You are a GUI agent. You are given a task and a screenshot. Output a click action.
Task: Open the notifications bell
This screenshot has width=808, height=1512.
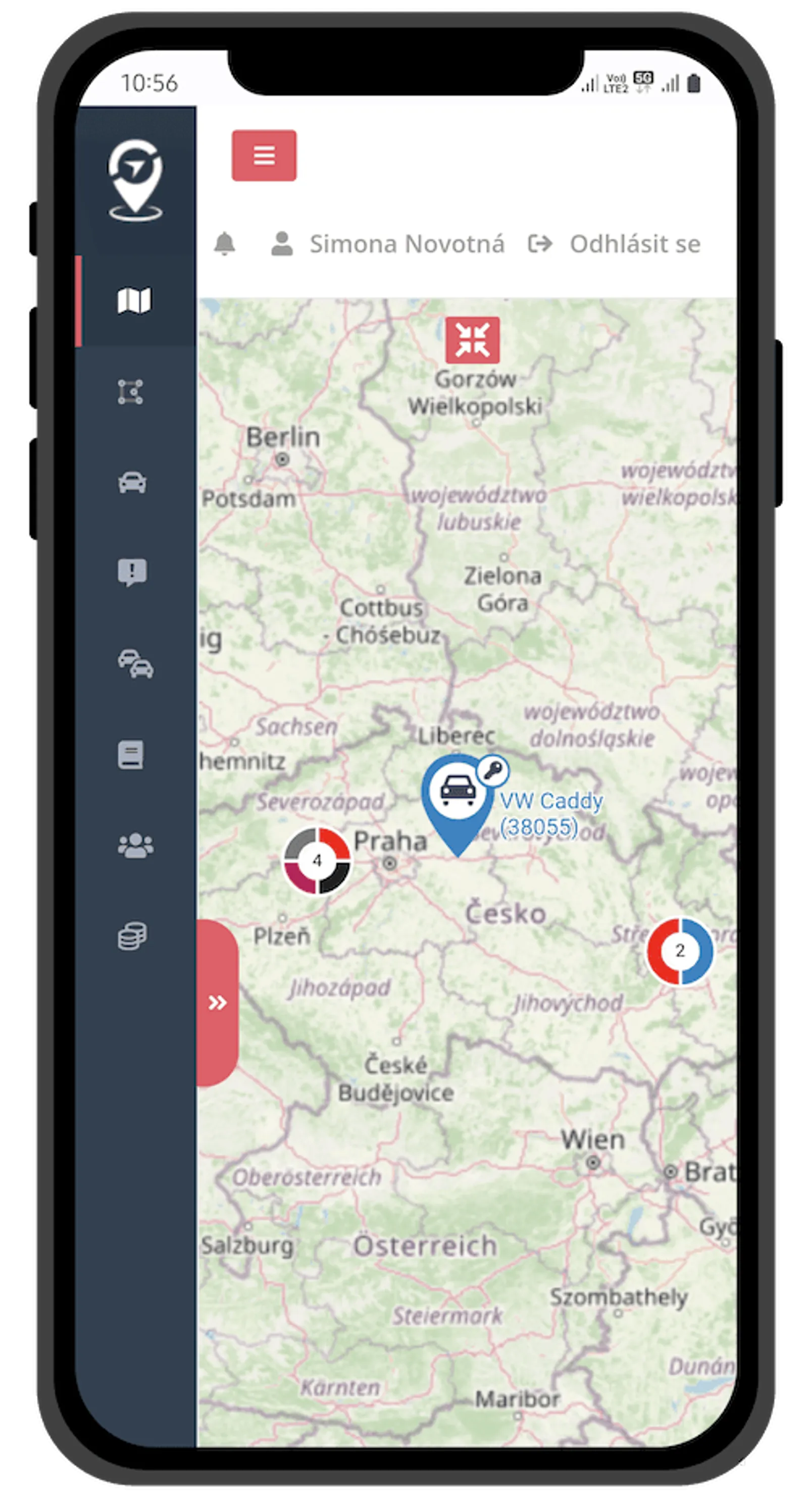(x=224, y=244)
